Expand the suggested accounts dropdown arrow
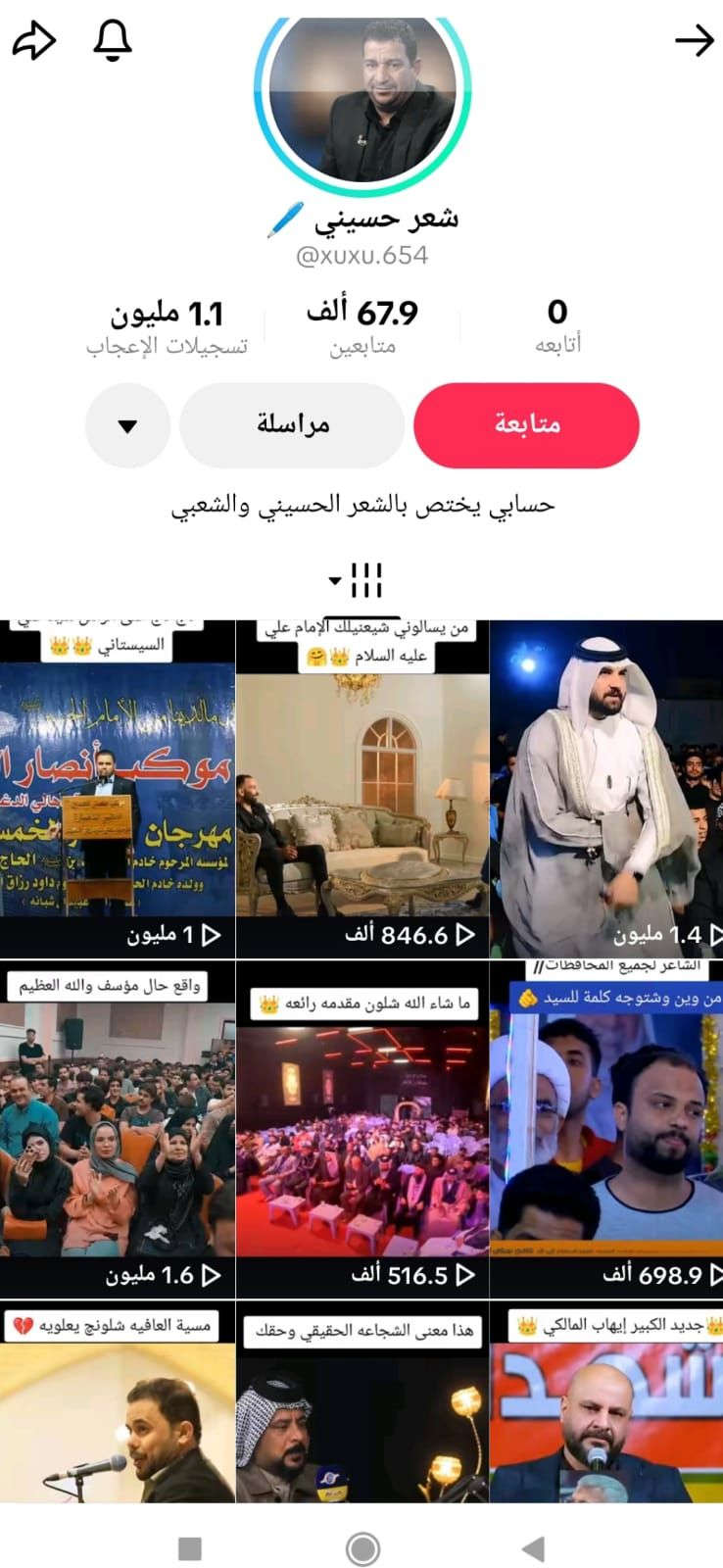The image size is (723, 1568). 127,425
